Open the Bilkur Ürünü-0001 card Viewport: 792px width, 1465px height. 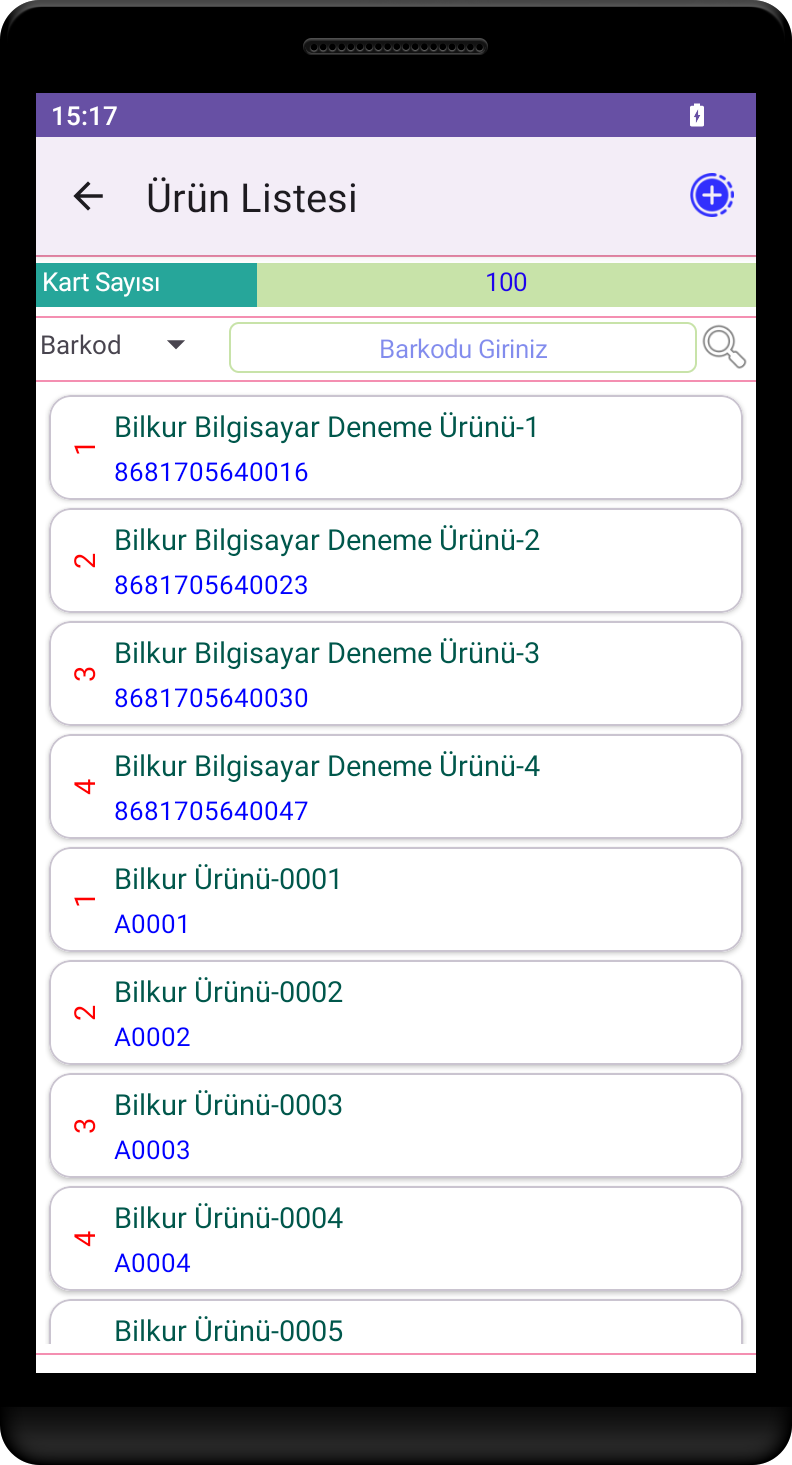point(396,900)
